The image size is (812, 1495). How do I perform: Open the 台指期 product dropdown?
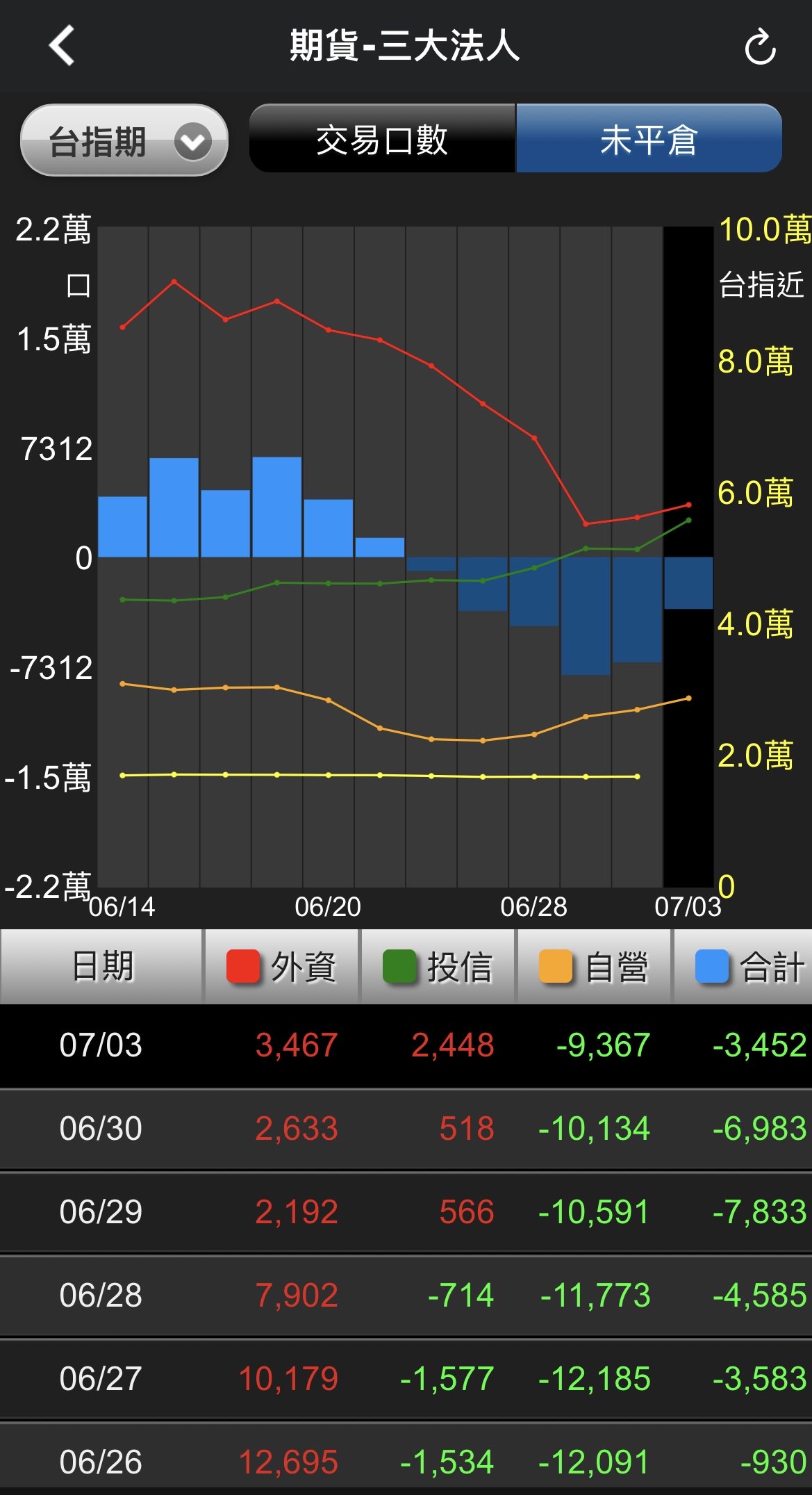point(124,140)
